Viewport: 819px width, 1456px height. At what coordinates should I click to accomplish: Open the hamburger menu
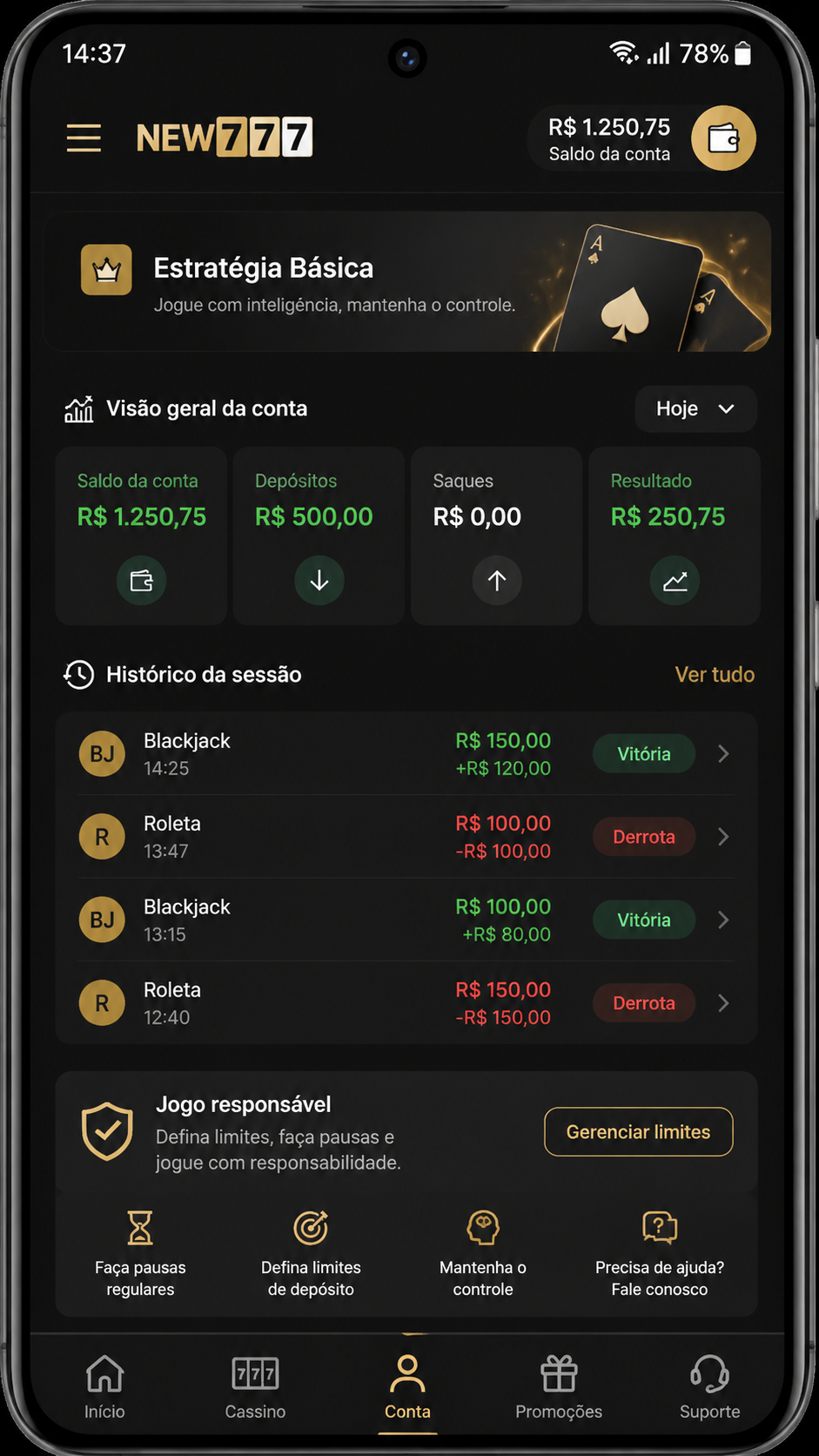coord(84,138)
